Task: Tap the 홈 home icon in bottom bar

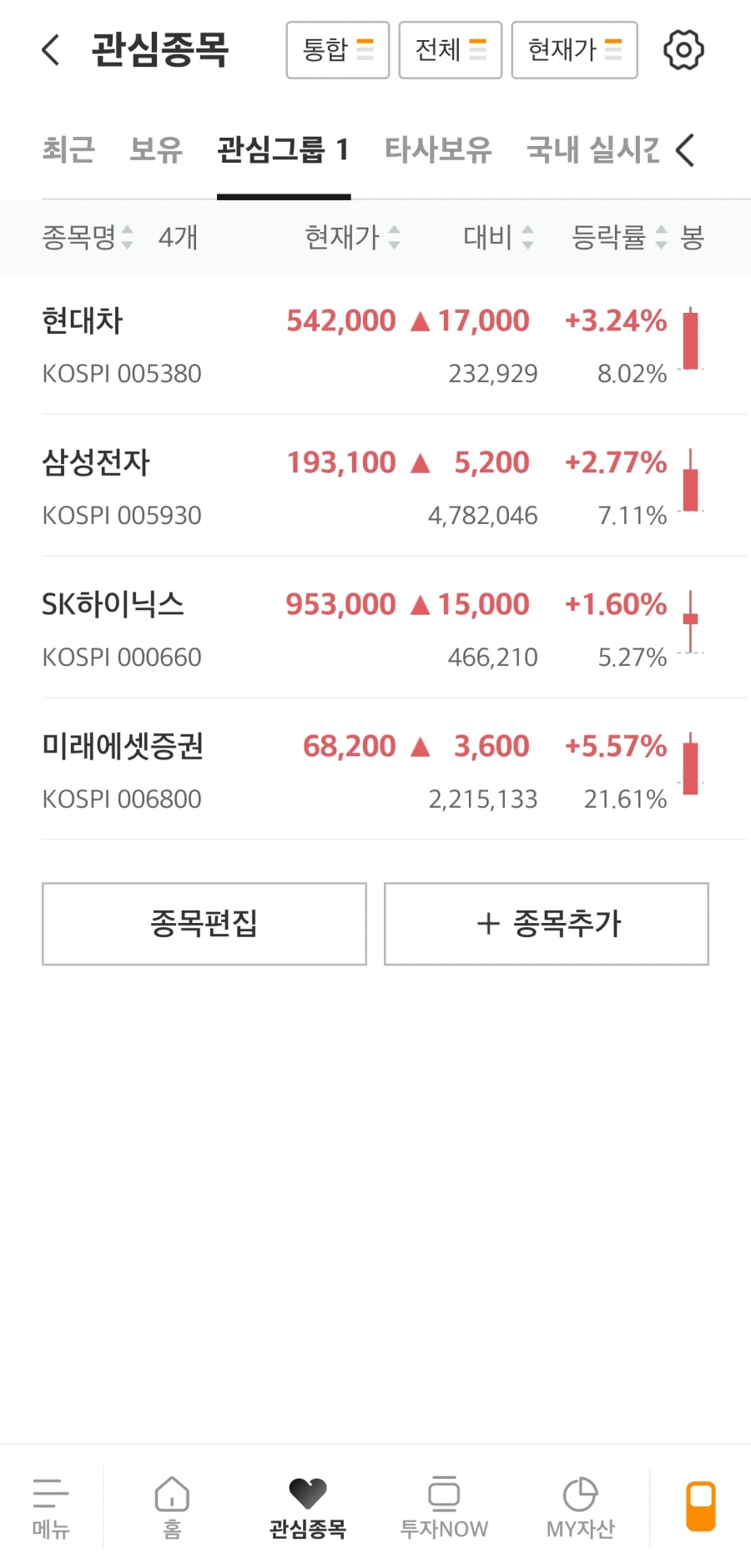Action: click(x=171, y=1506)
